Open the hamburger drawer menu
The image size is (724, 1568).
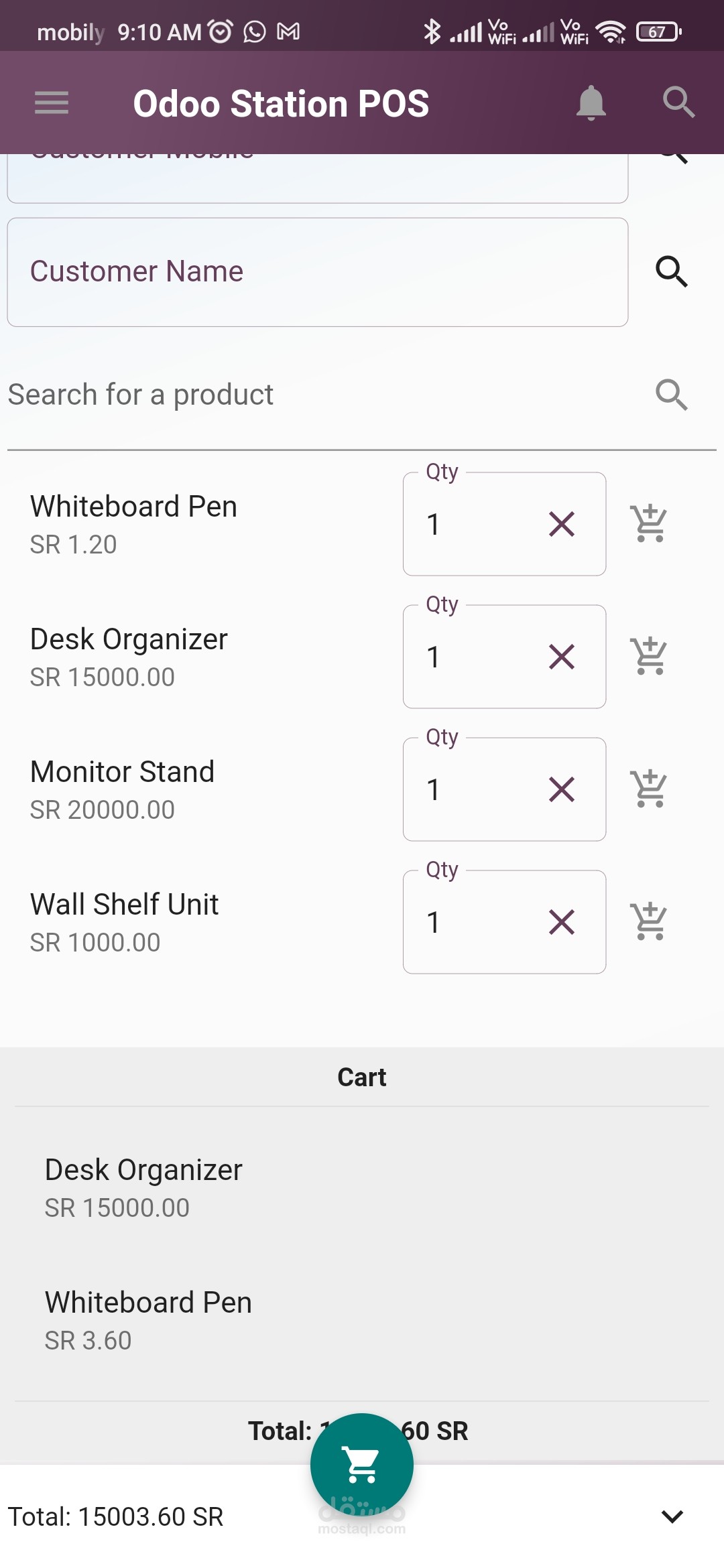click(52, 103)
